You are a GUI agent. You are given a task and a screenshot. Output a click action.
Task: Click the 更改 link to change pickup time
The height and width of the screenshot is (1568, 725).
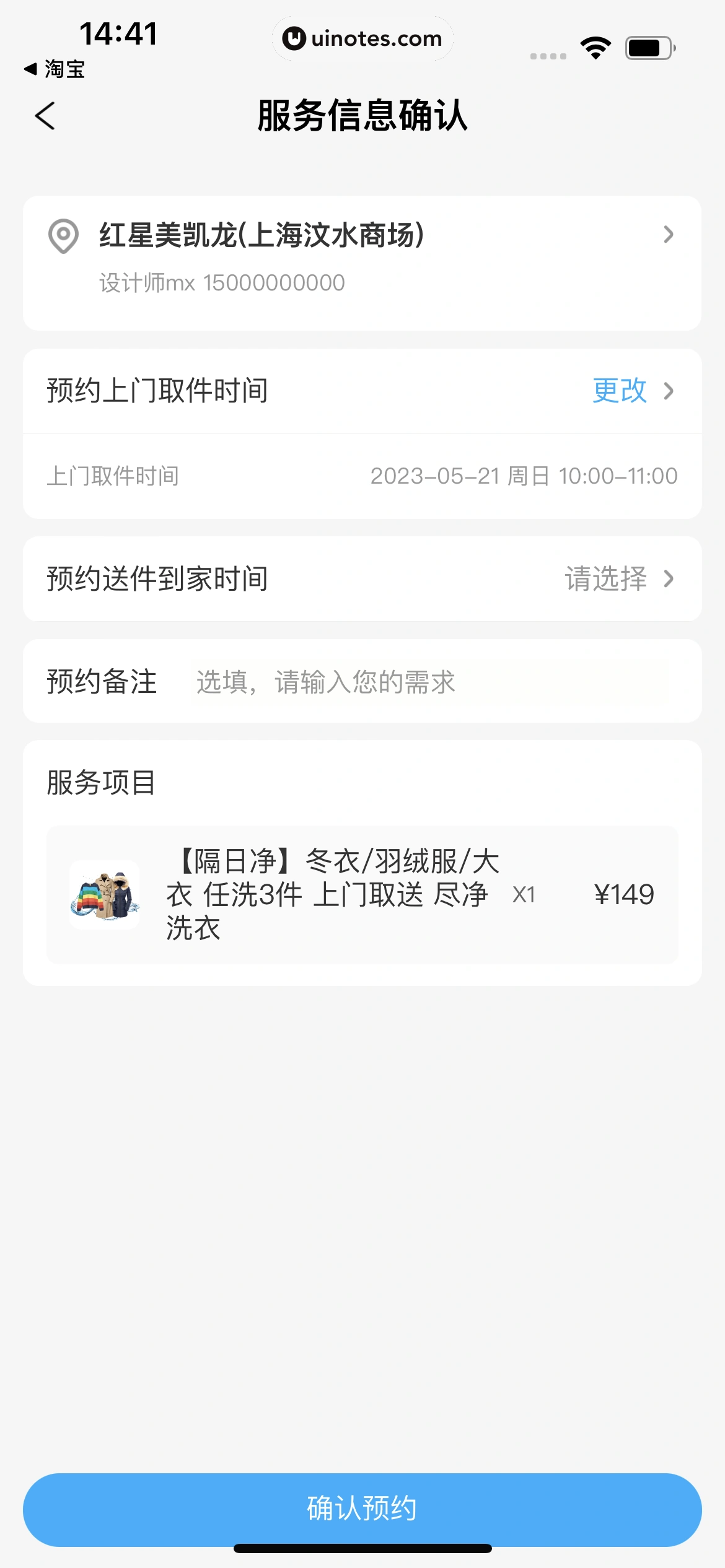(618, 391)
